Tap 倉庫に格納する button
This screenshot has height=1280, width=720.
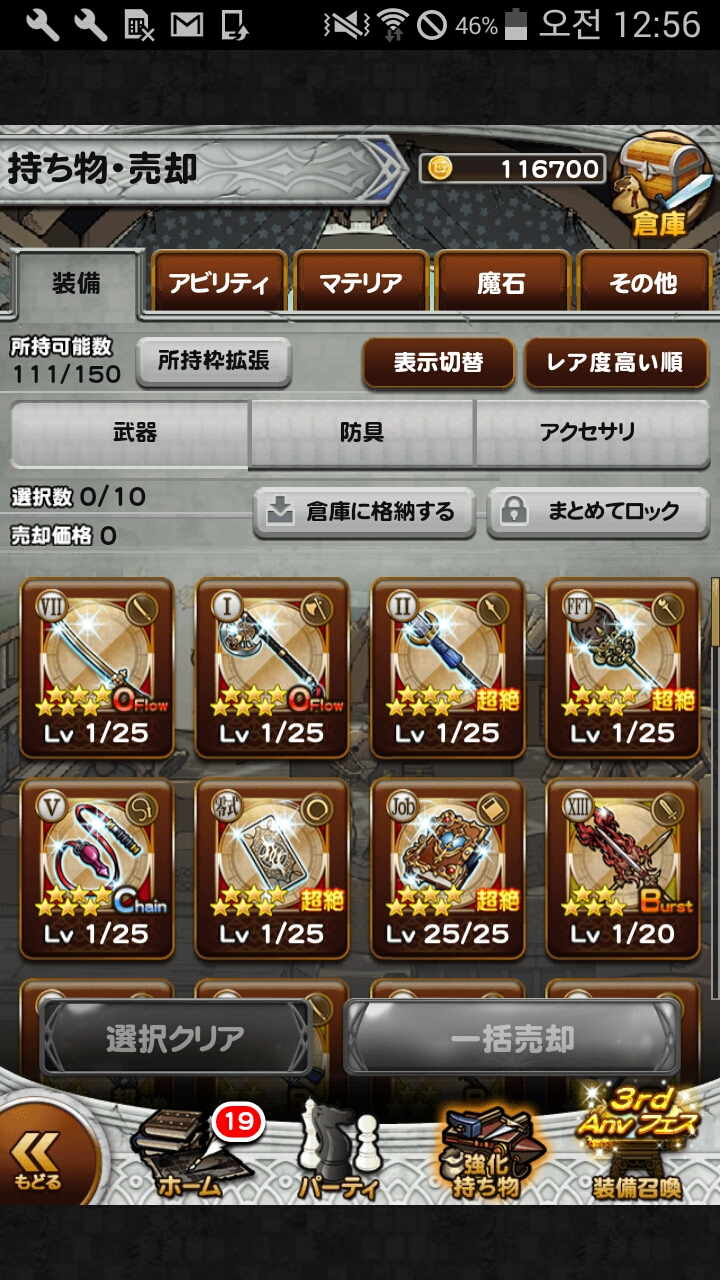(x=365, y=512)
